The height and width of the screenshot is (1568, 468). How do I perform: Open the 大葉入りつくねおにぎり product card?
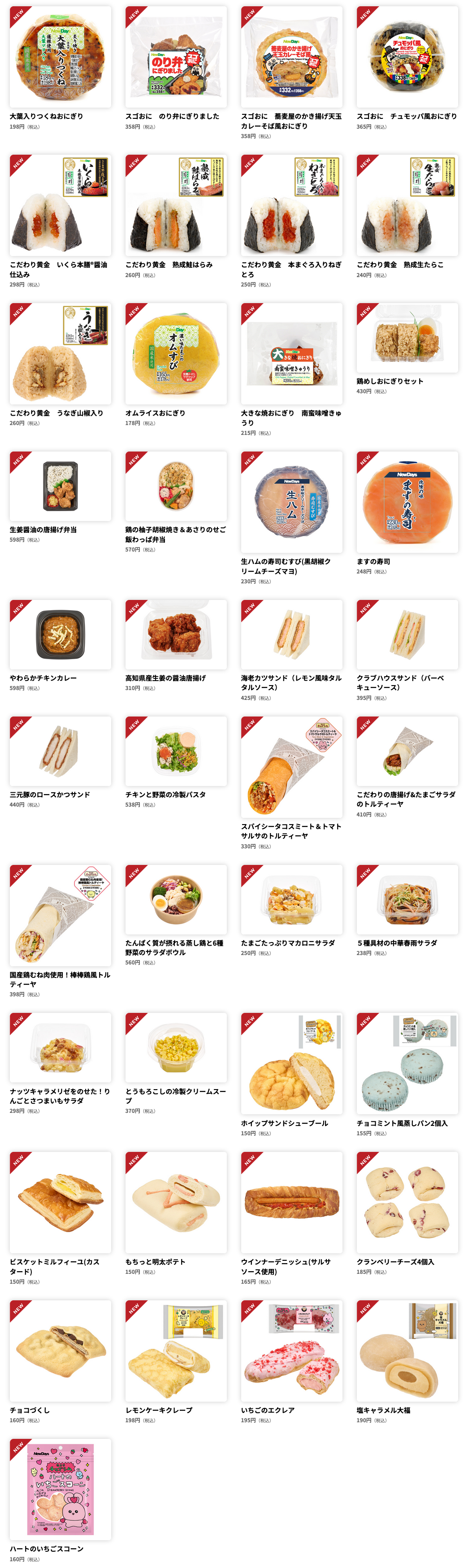point(60,57)
